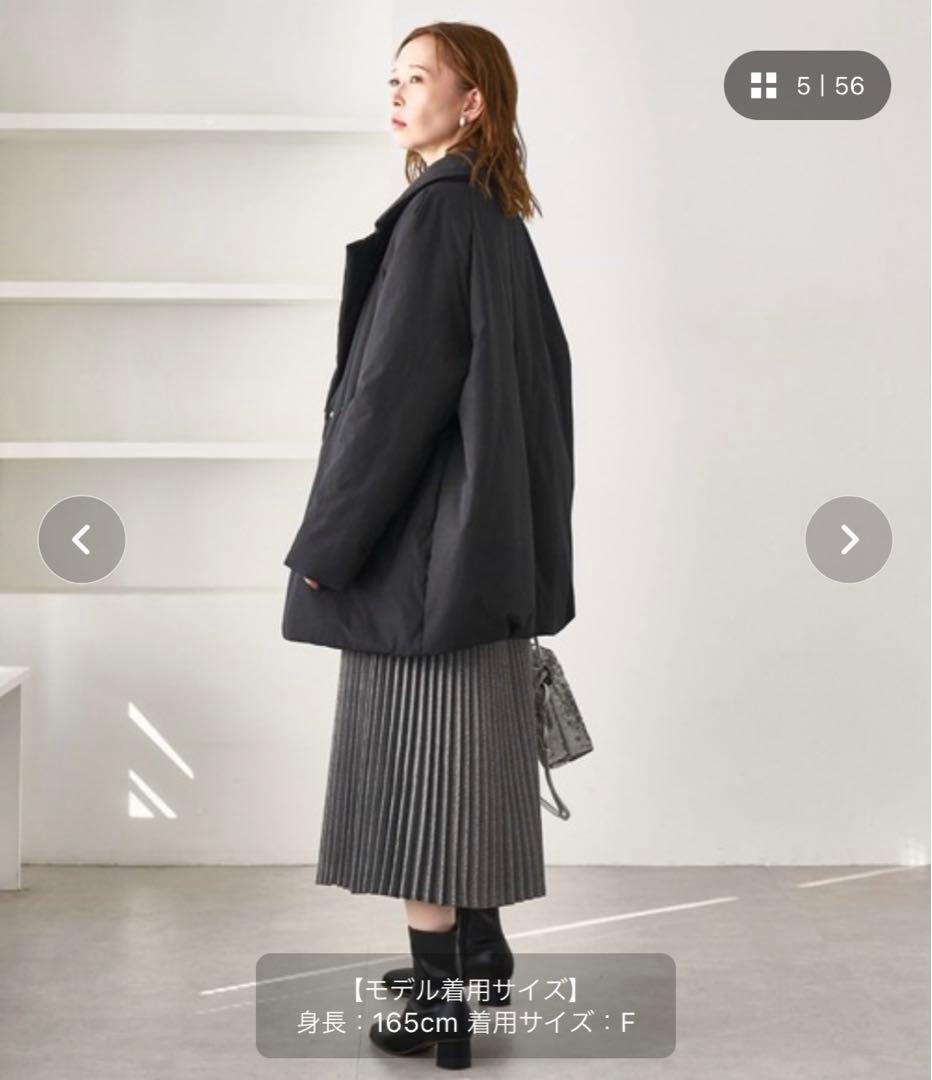Go to the next product image
This screenshot has height=1080, width=932.
(x=848, y=540)
